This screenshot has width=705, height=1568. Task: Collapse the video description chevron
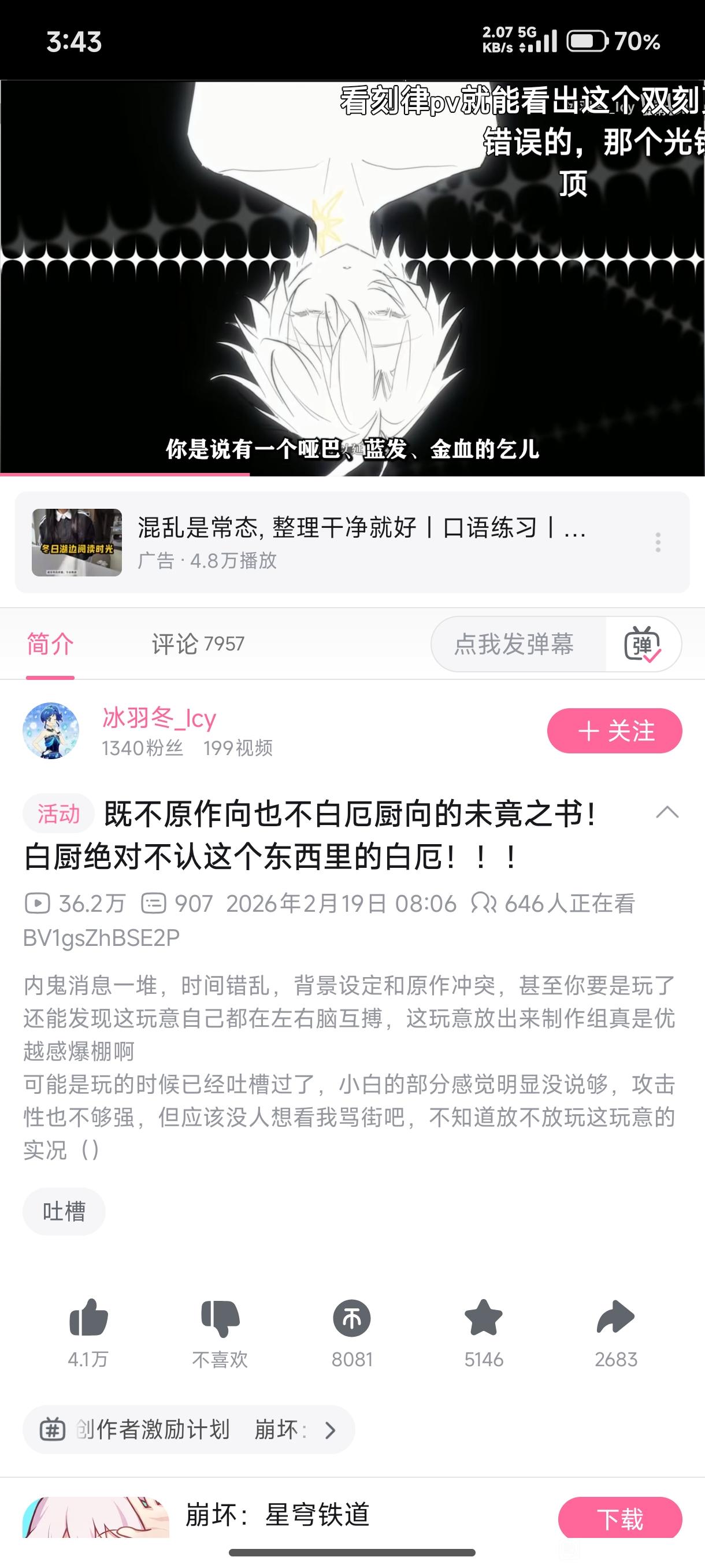667,812
